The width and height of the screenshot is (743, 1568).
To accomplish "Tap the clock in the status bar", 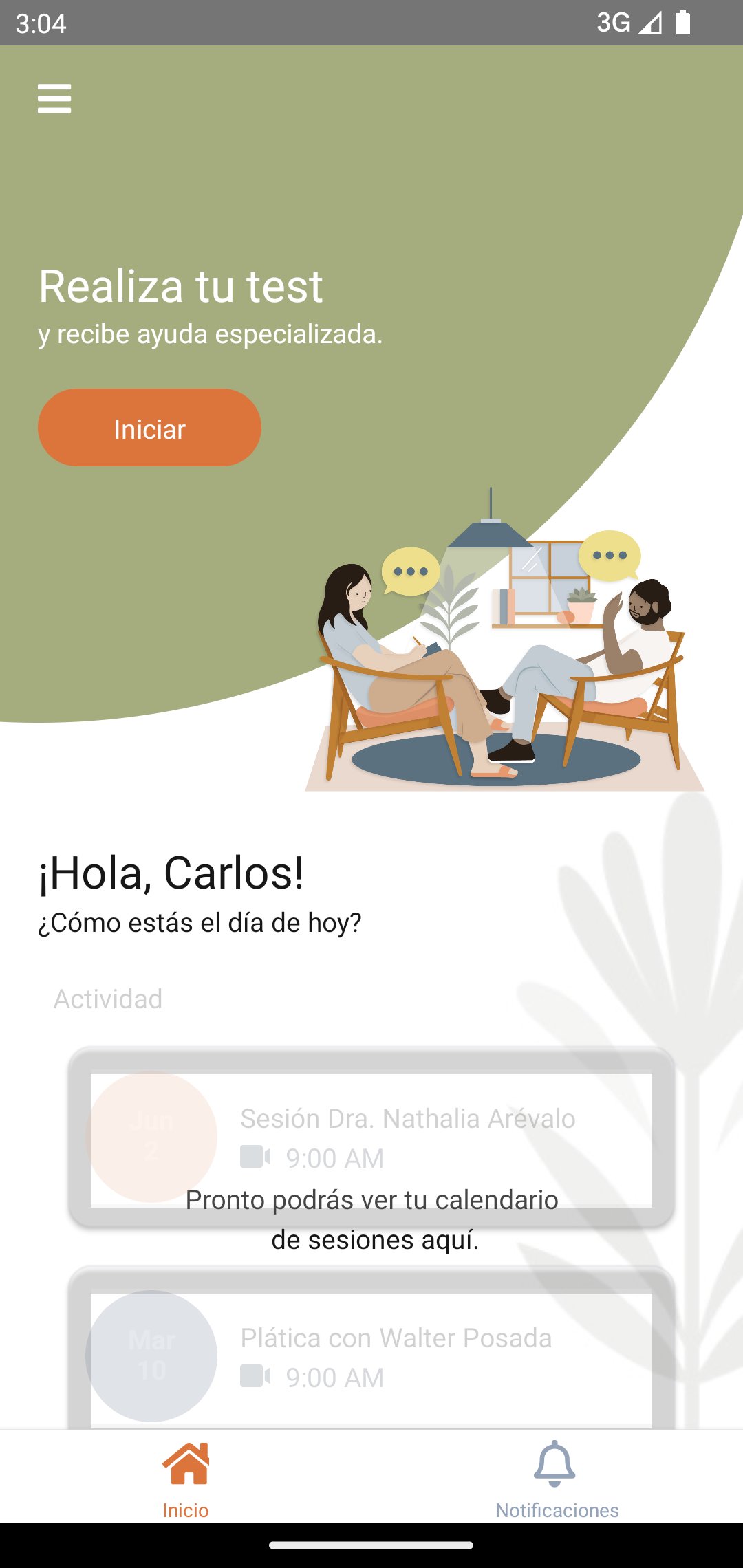I will (40, 23).
